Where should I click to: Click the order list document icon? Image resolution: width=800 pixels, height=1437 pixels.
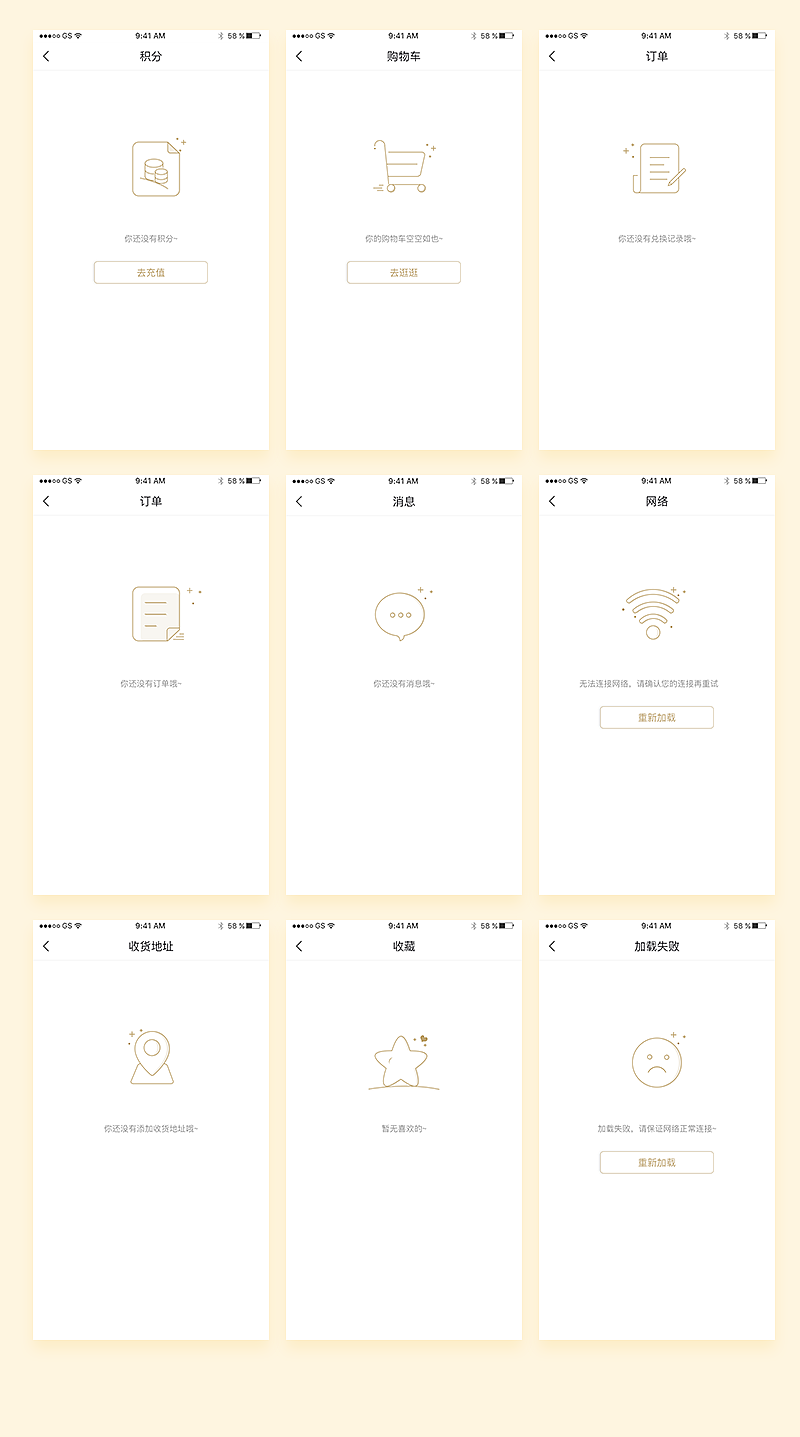pos(155,612)
